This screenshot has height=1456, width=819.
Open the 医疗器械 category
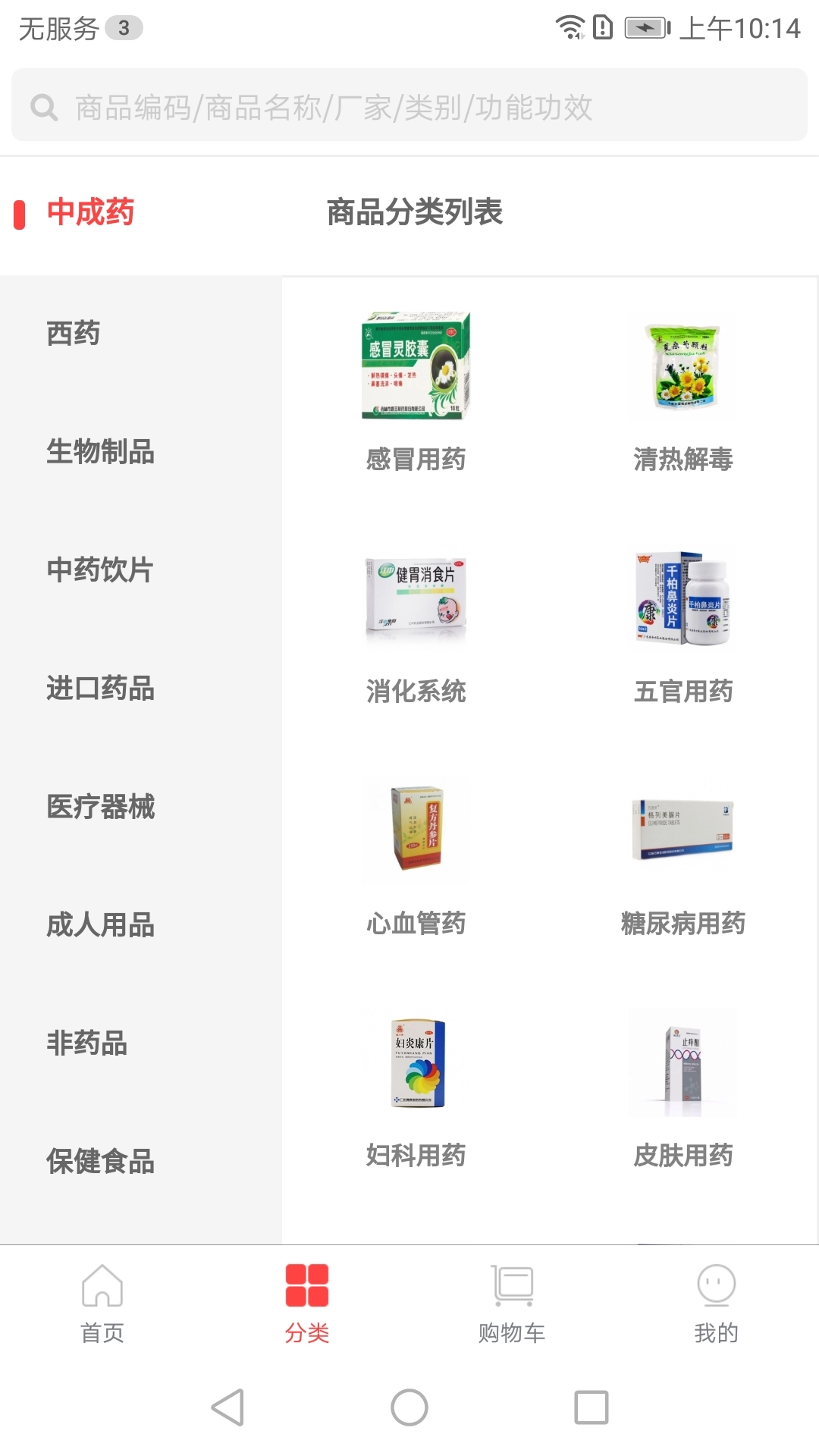click(101, 808)
